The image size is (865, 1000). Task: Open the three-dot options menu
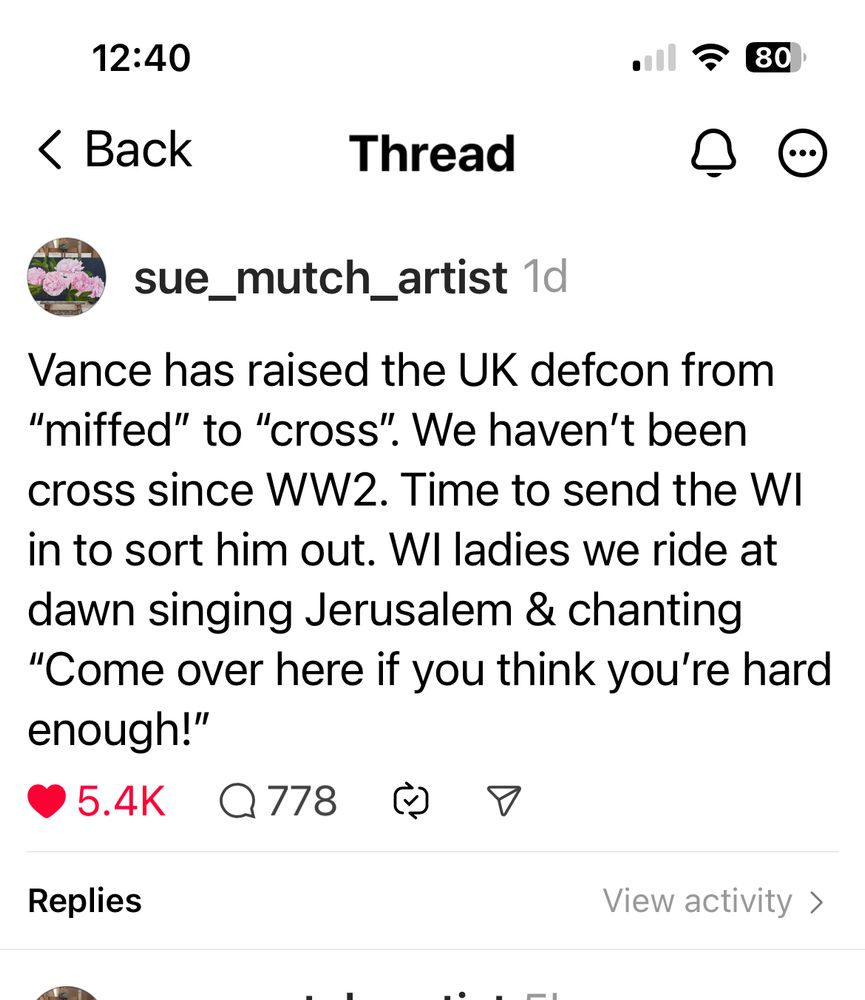[x=803, y=153]
